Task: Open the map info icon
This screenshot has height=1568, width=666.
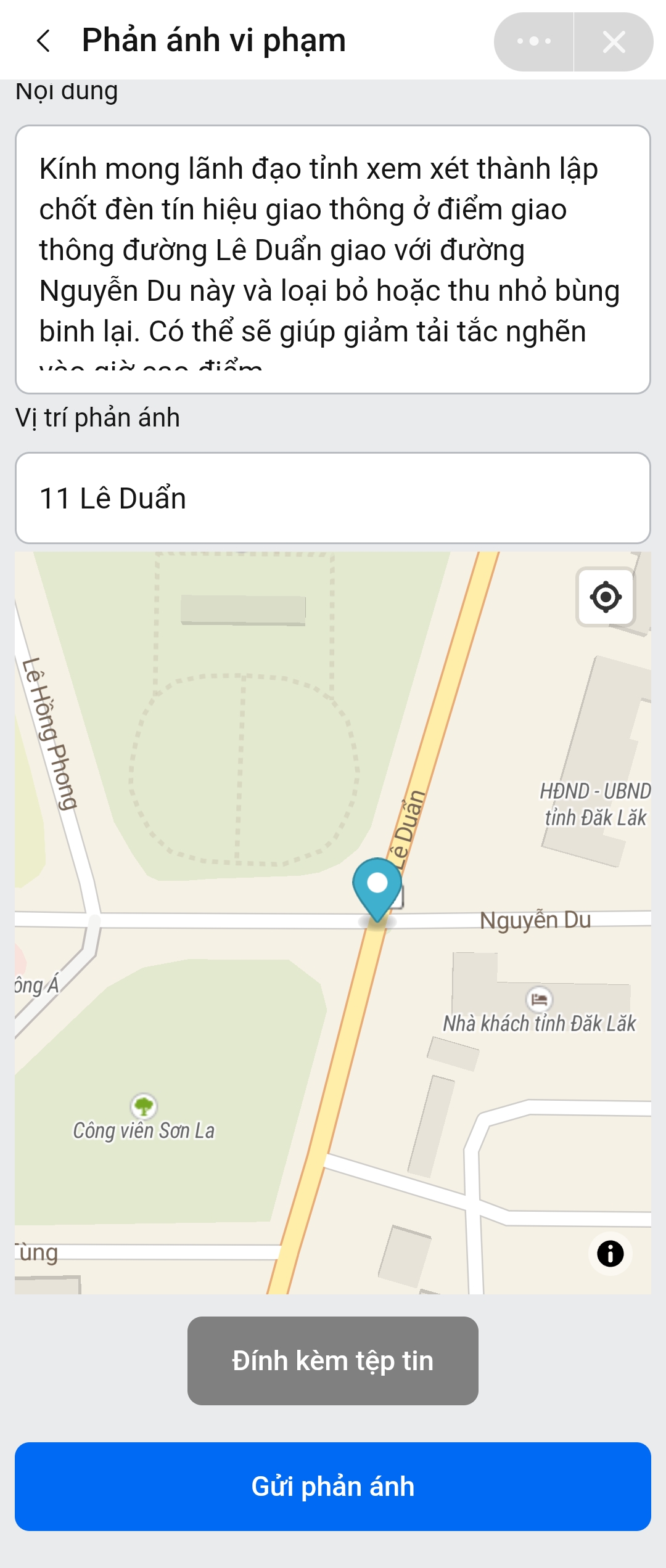Action: pos(610,1254)
